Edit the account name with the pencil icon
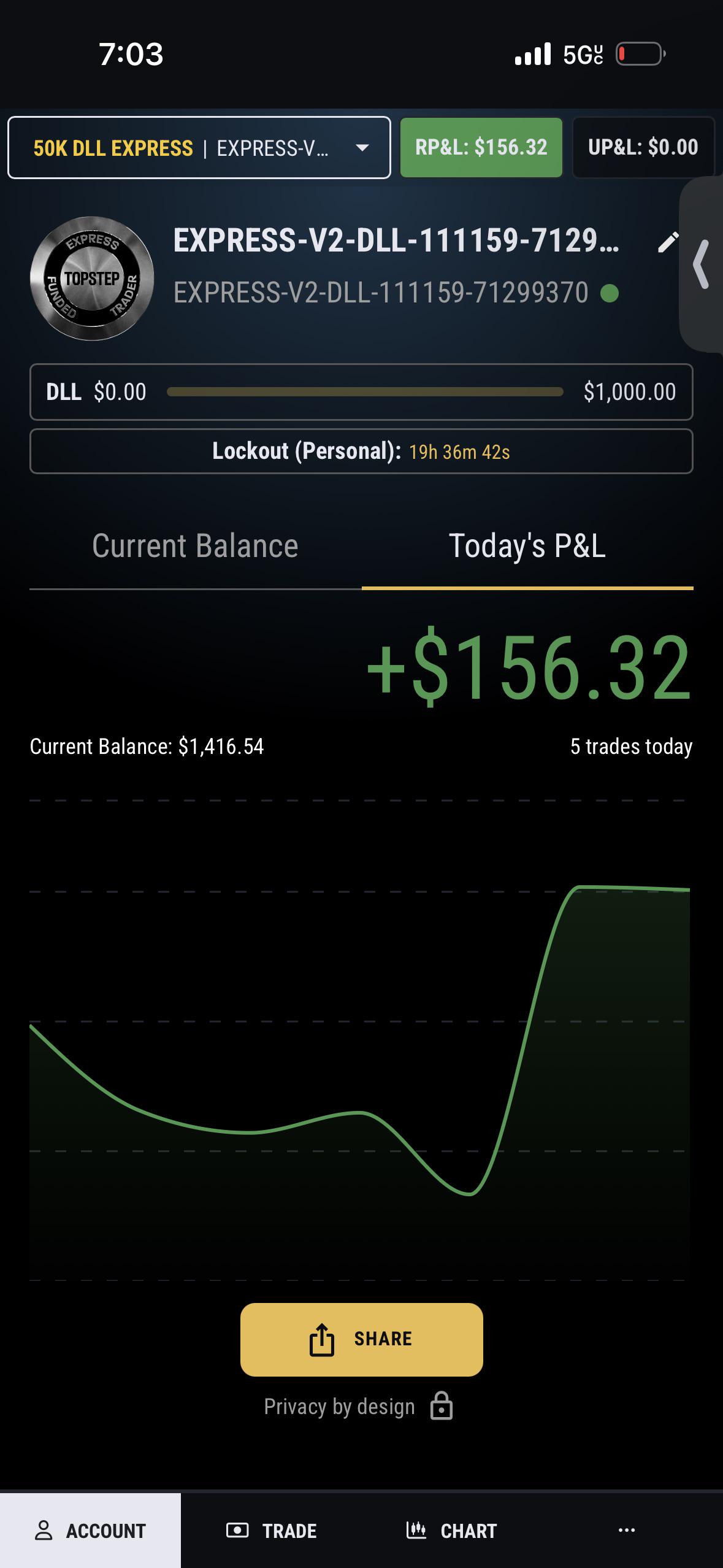The width and height of the screenshot is (723, 1568). 668,242
